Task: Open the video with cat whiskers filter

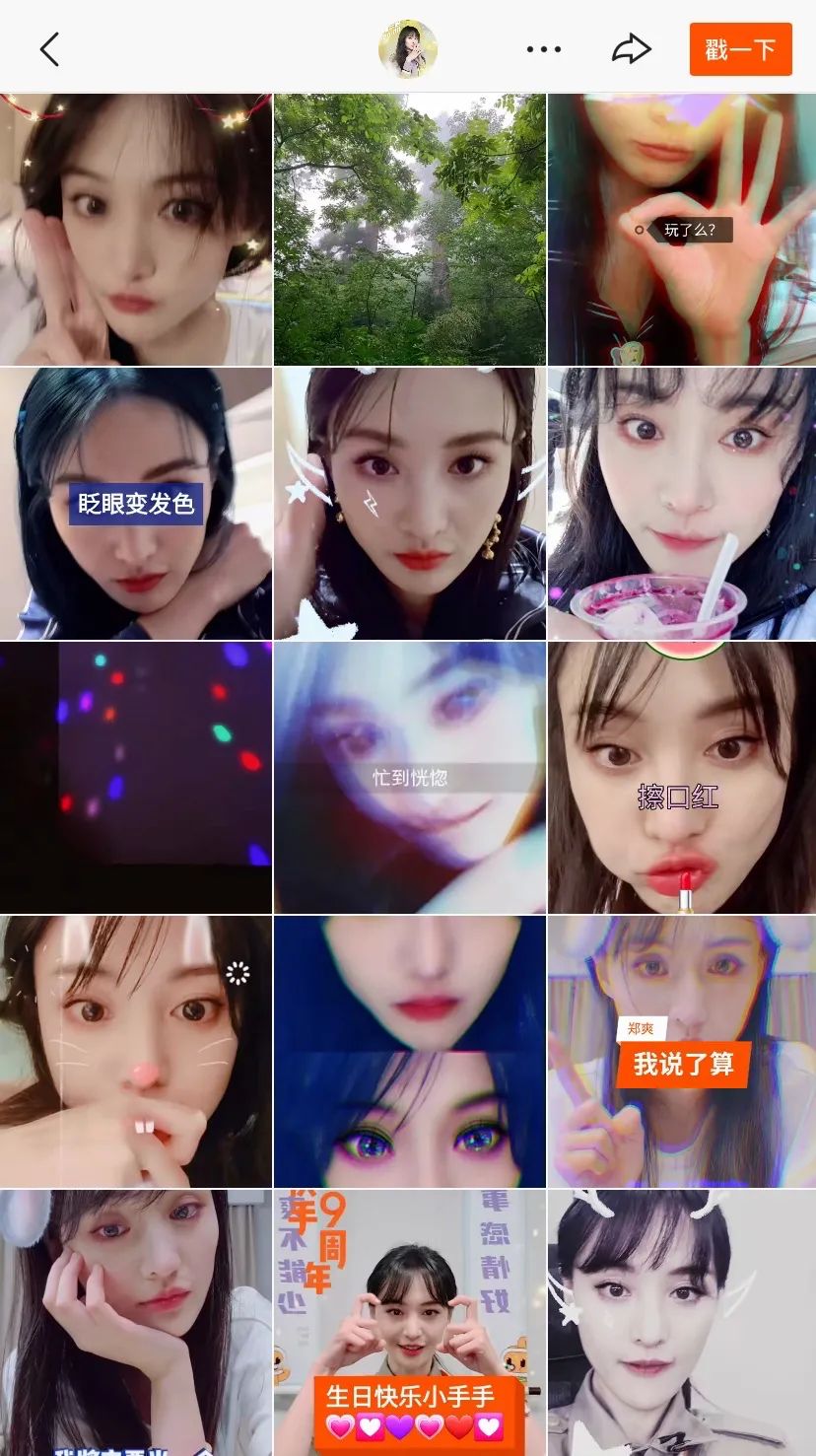Action: point(136,1051)
